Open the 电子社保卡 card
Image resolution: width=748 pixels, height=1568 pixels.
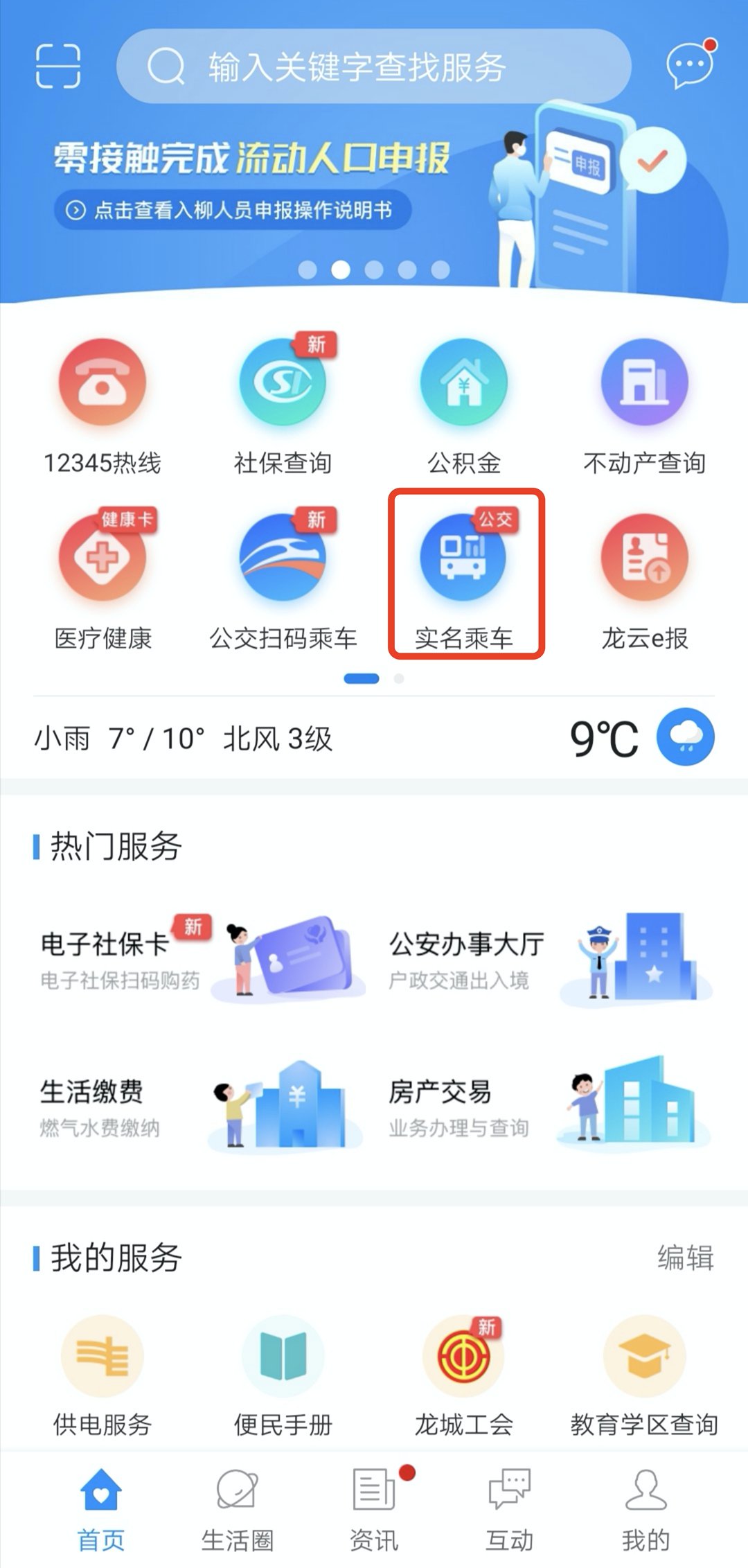click(201, 960)
